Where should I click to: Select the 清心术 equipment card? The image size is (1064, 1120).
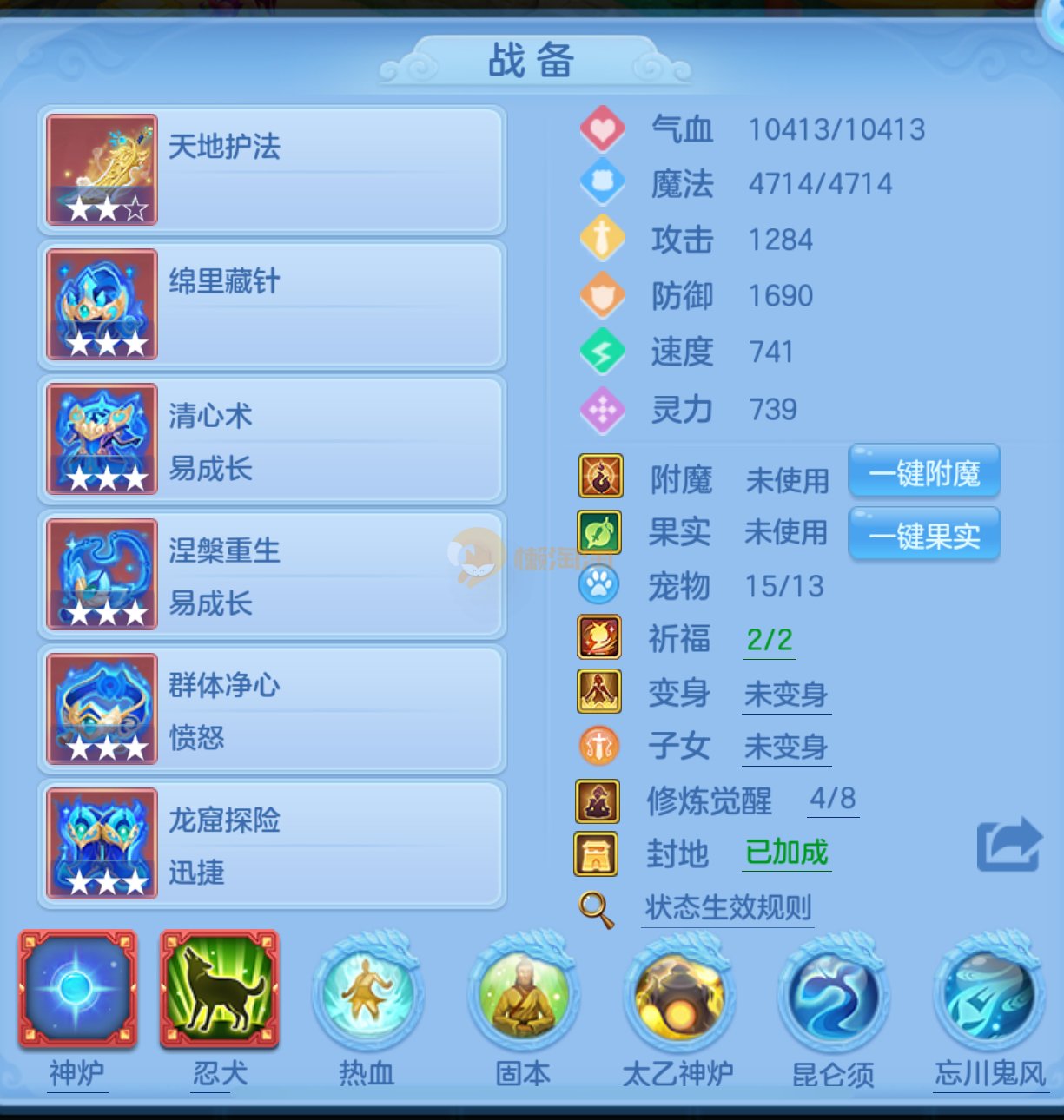click(271, 439)
